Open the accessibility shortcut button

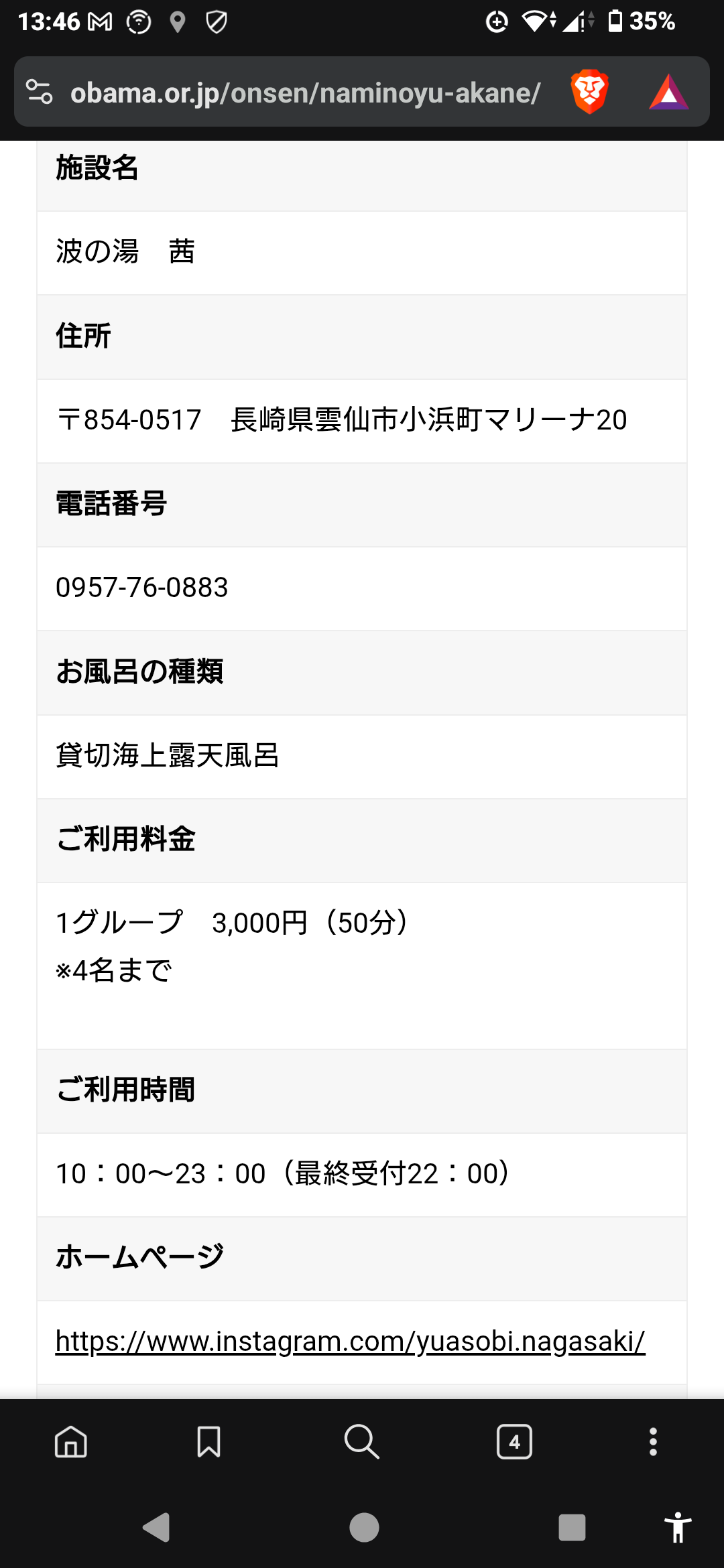(x=678, y=1528)
